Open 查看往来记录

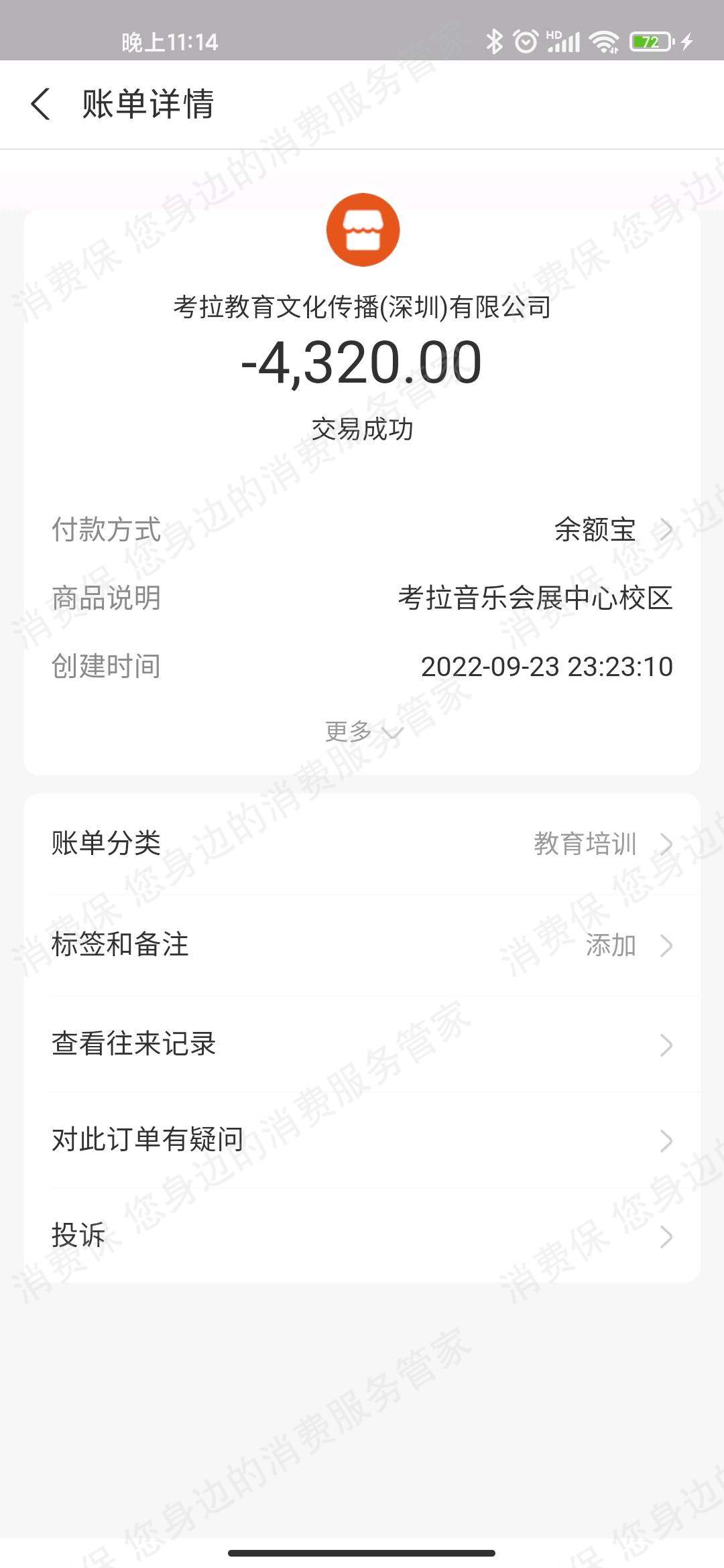[362, 1044]
